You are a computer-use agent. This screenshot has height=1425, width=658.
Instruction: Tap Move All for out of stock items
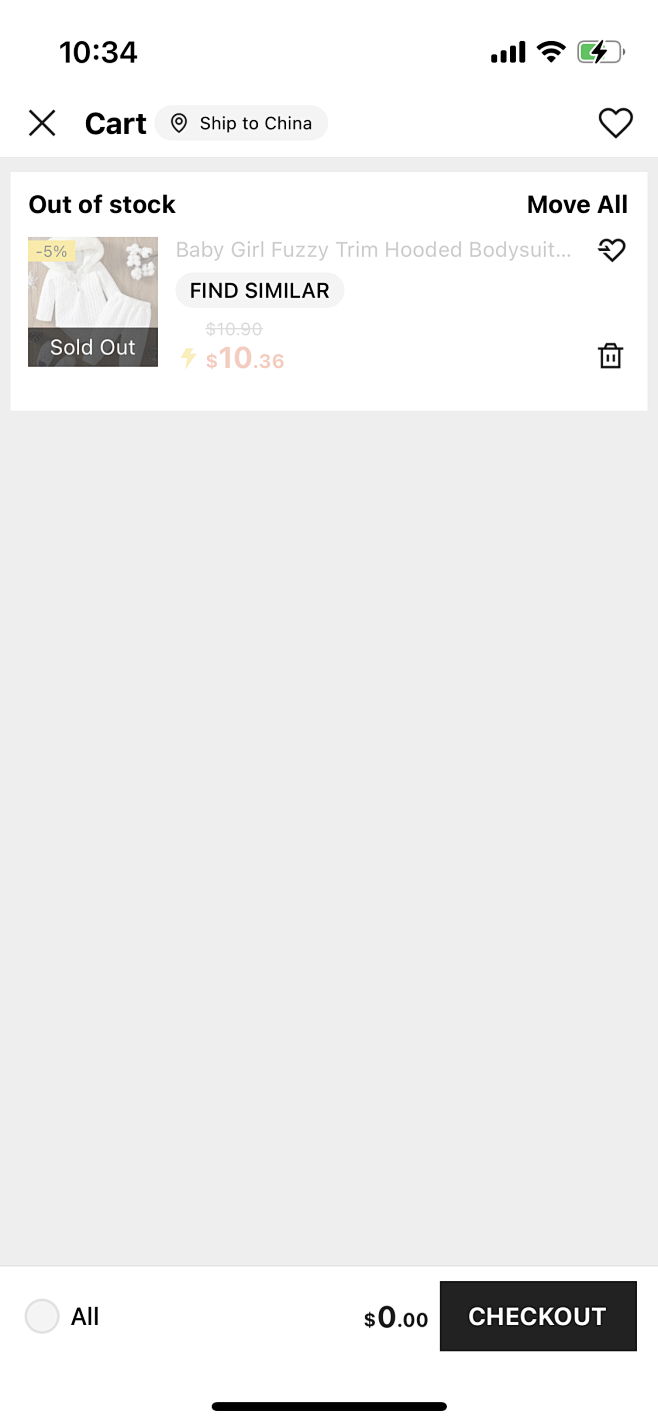click(x=577, y=204)
